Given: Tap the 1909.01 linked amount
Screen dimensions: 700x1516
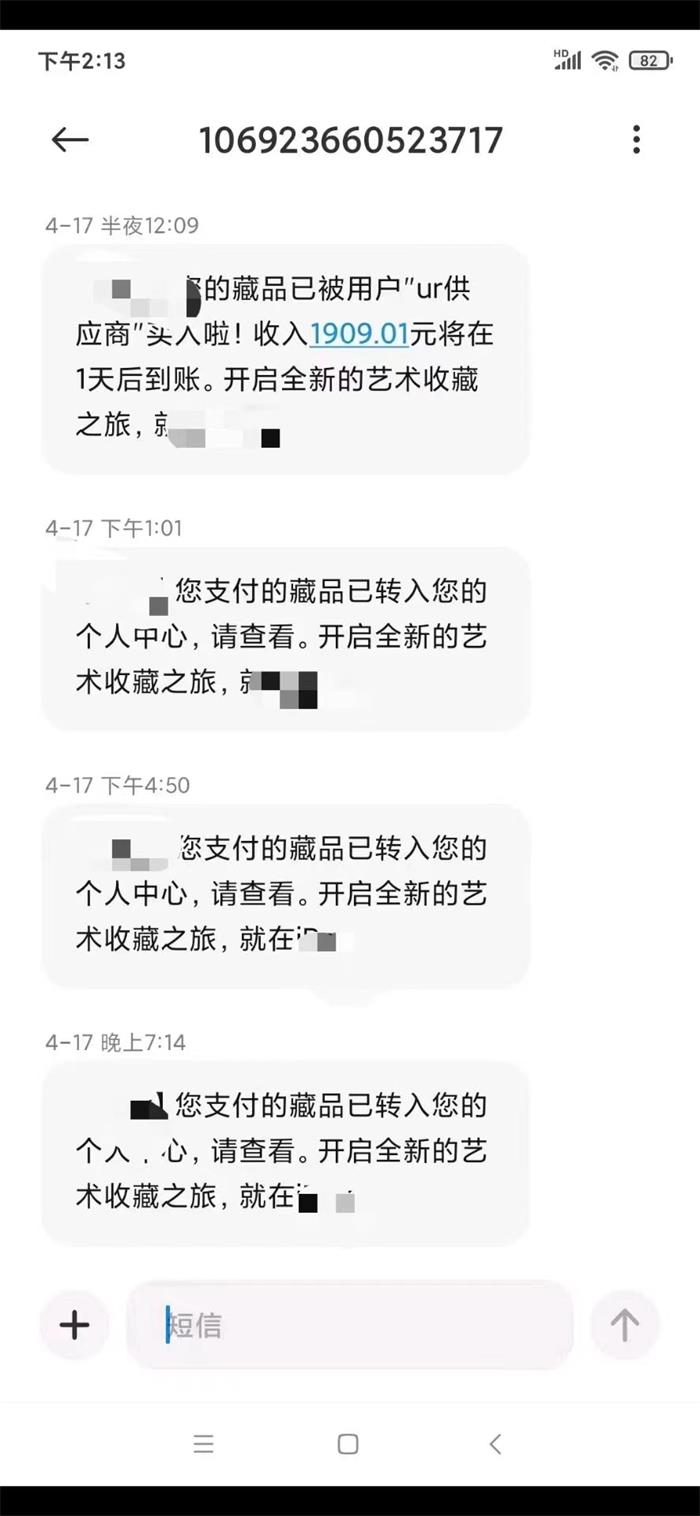Looking at the screenshot, I should coord(359,335).
